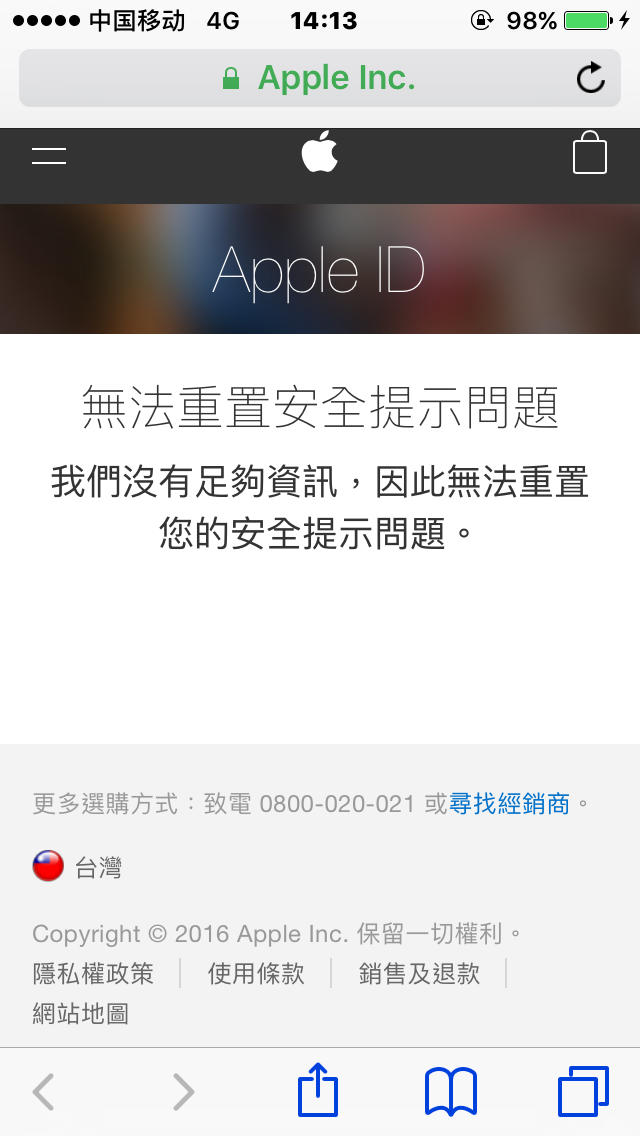
Task: Show all open Safari tabs
Action: [x=583, y=1091]
